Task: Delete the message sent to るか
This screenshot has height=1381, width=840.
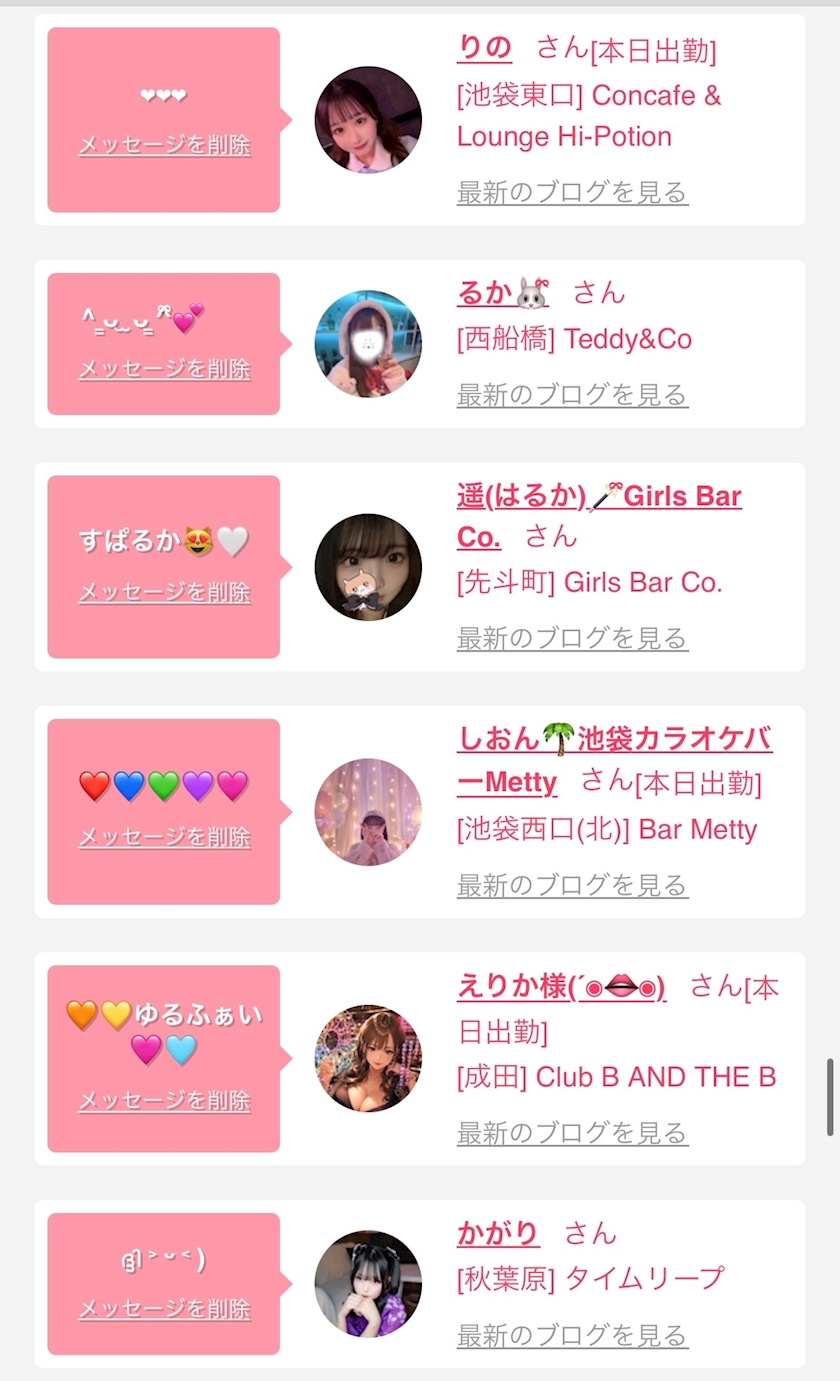Action: [164, 369]
